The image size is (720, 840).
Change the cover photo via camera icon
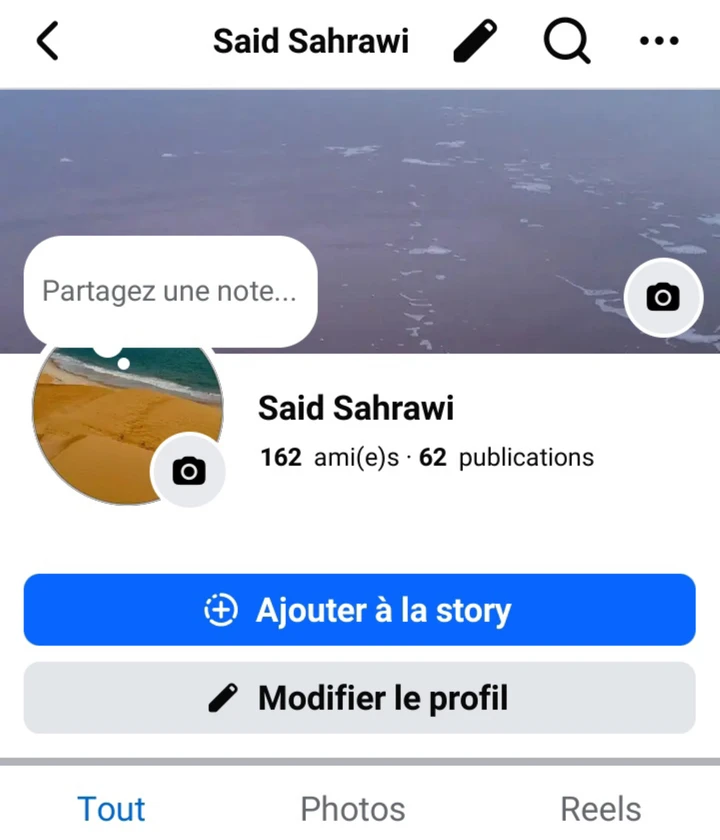point(662,296)
